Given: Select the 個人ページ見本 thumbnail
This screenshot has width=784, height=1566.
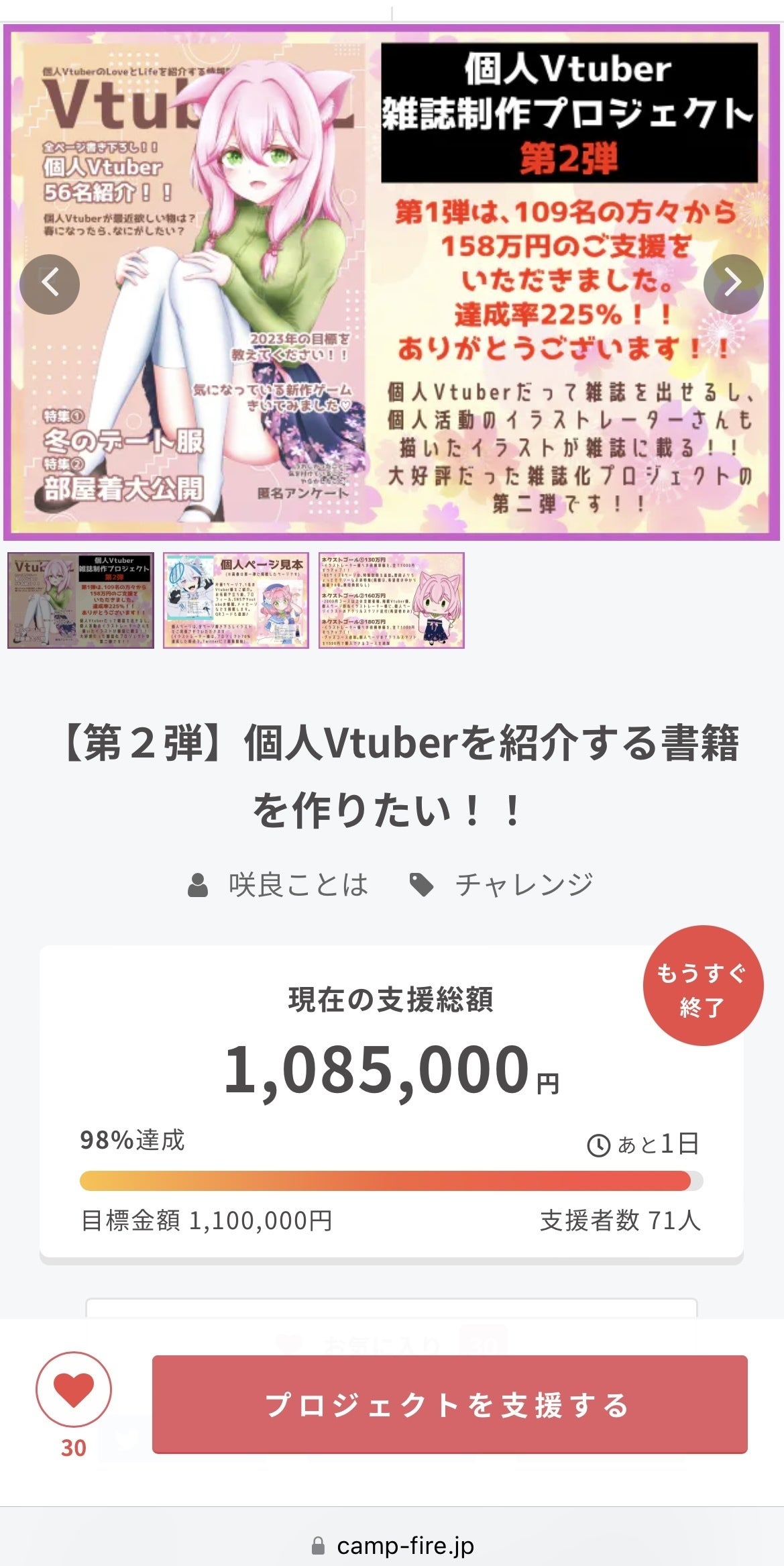Looking at the screenshot, I should click(x=236, y=601).
